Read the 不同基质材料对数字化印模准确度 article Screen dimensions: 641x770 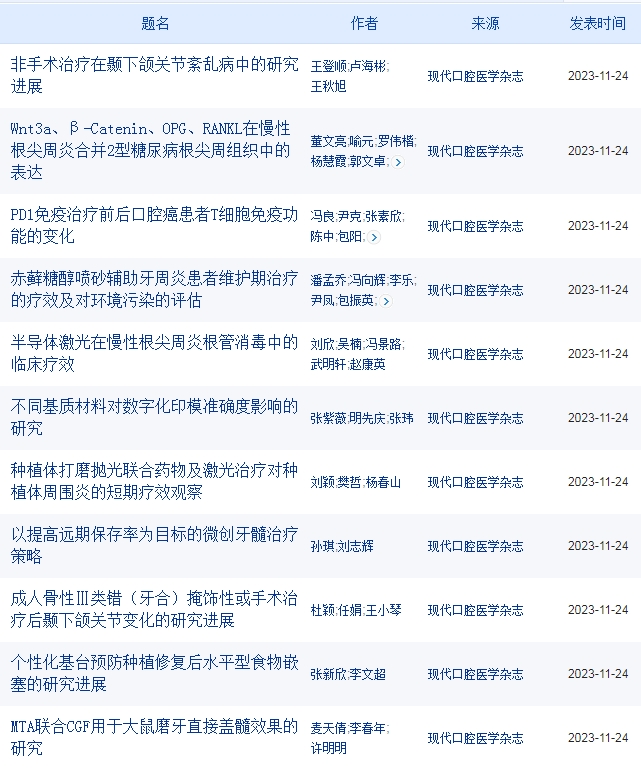[154, 417]
